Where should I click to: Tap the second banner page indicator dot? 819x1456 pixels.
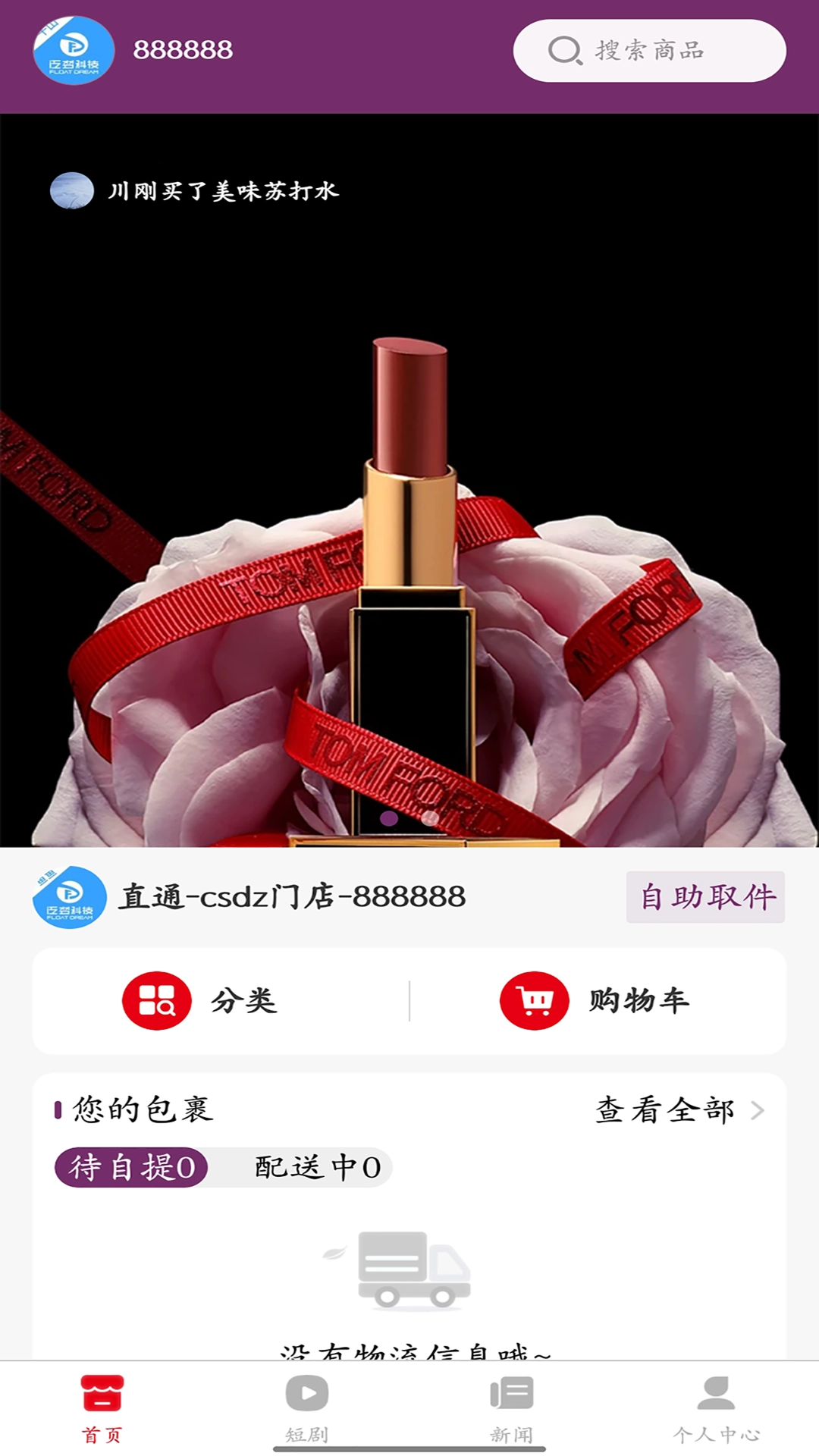pos(429,818)
